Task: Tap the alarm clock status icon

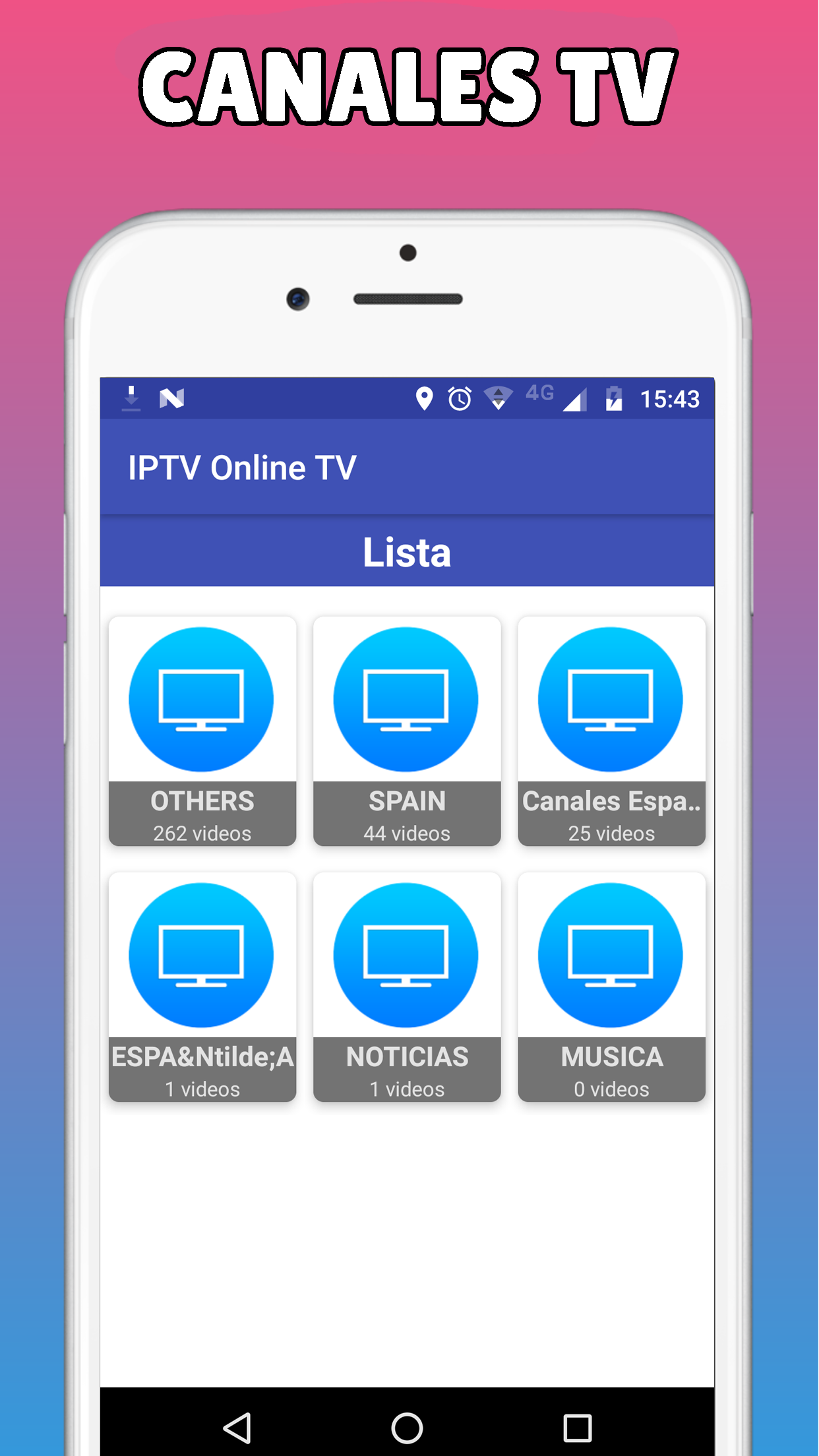Action: (460, 398)
